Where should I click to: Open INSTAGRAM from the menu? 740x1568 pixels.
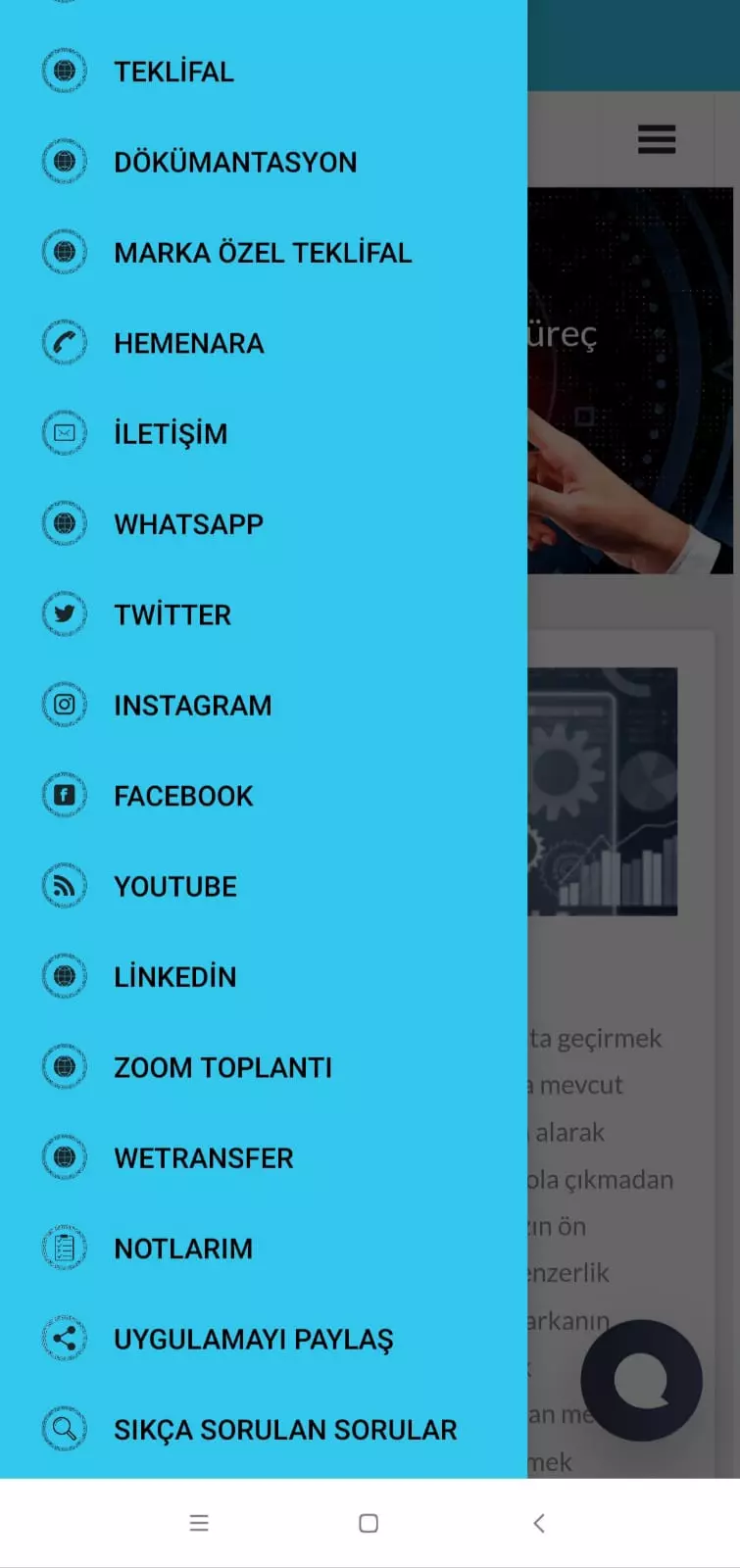click(264, 705)
